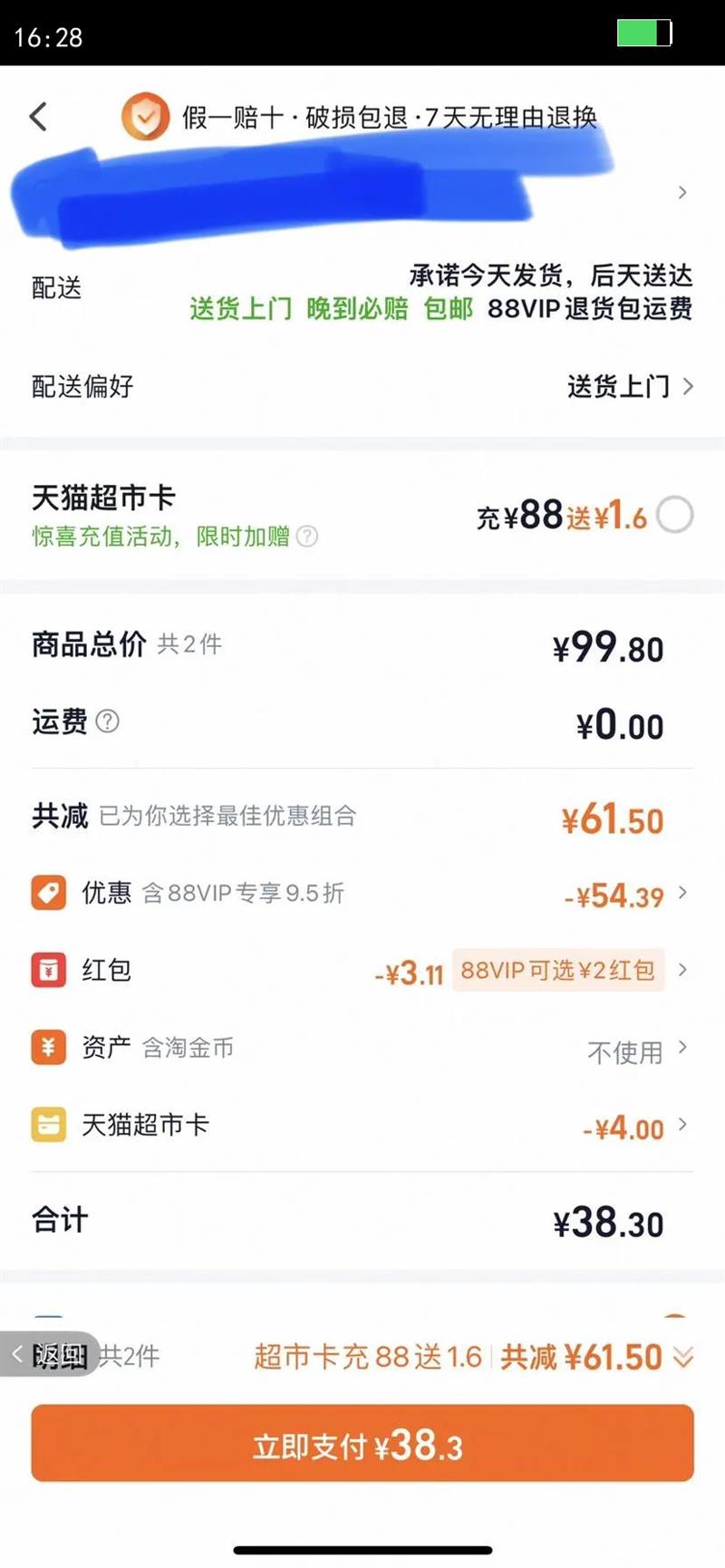Tap the 88VIP 可选¥2红包 tag

pyautogui.click(x=557, y=971)
